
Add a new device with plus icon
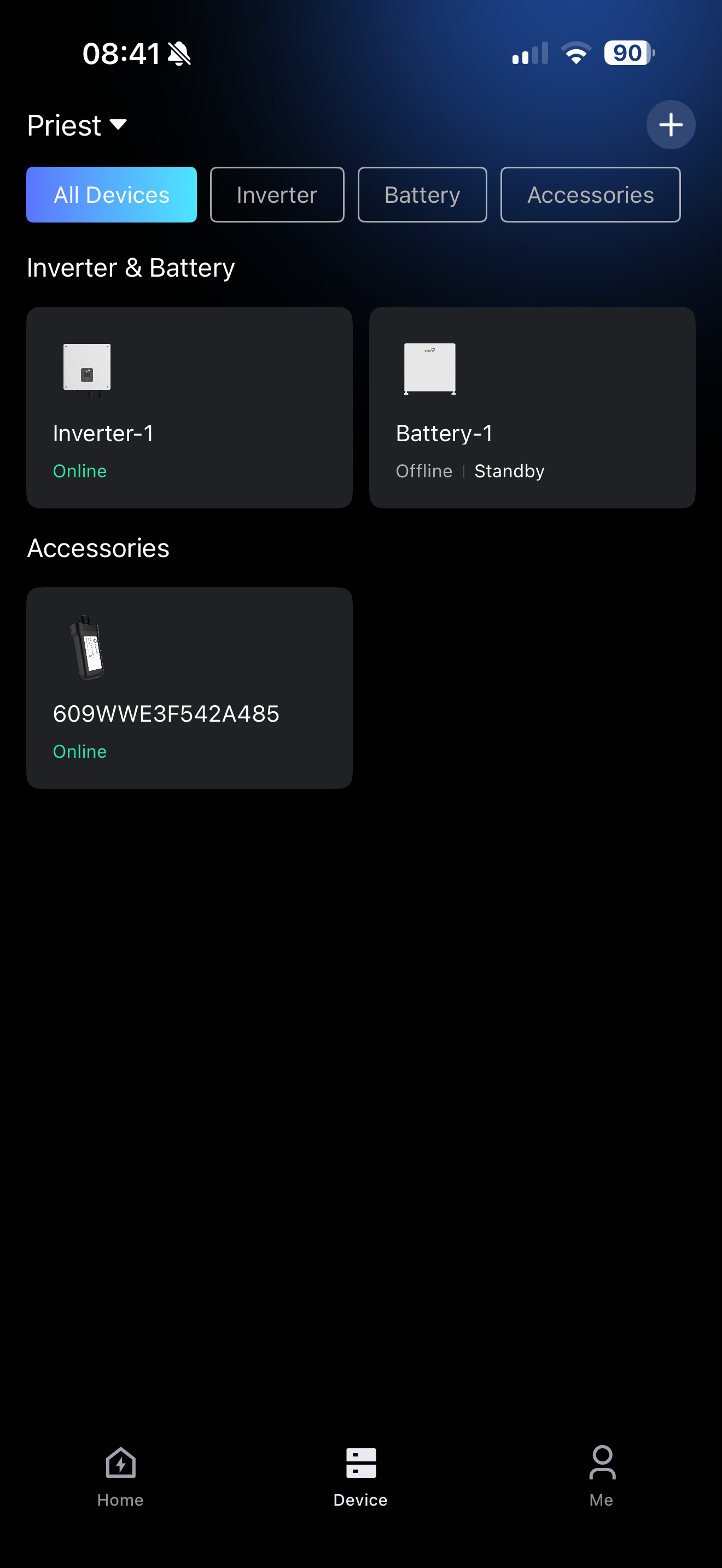pos(670,125)
